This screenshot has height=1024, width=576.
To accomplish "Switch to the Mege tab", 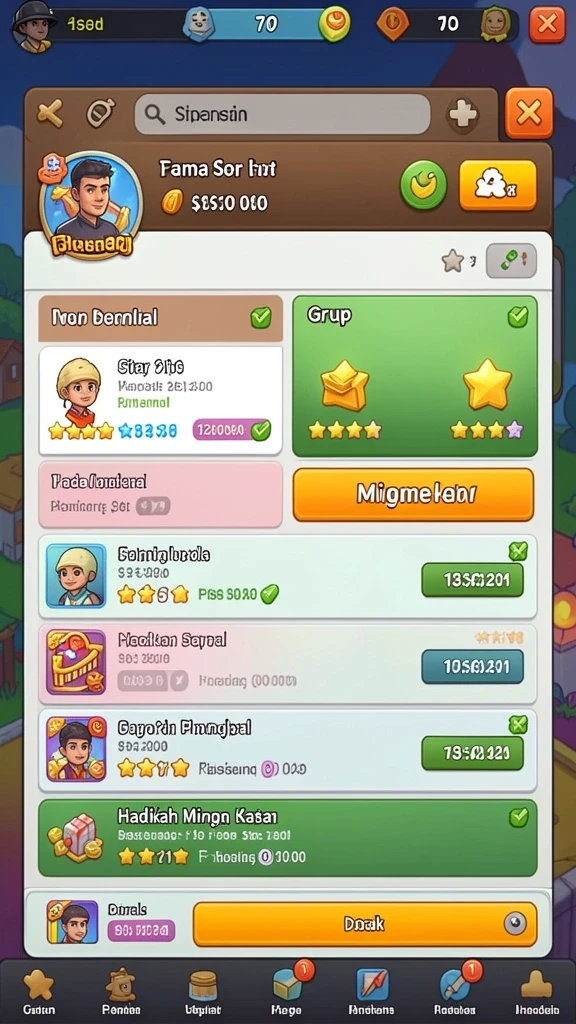I will click(x=288, y=989).
